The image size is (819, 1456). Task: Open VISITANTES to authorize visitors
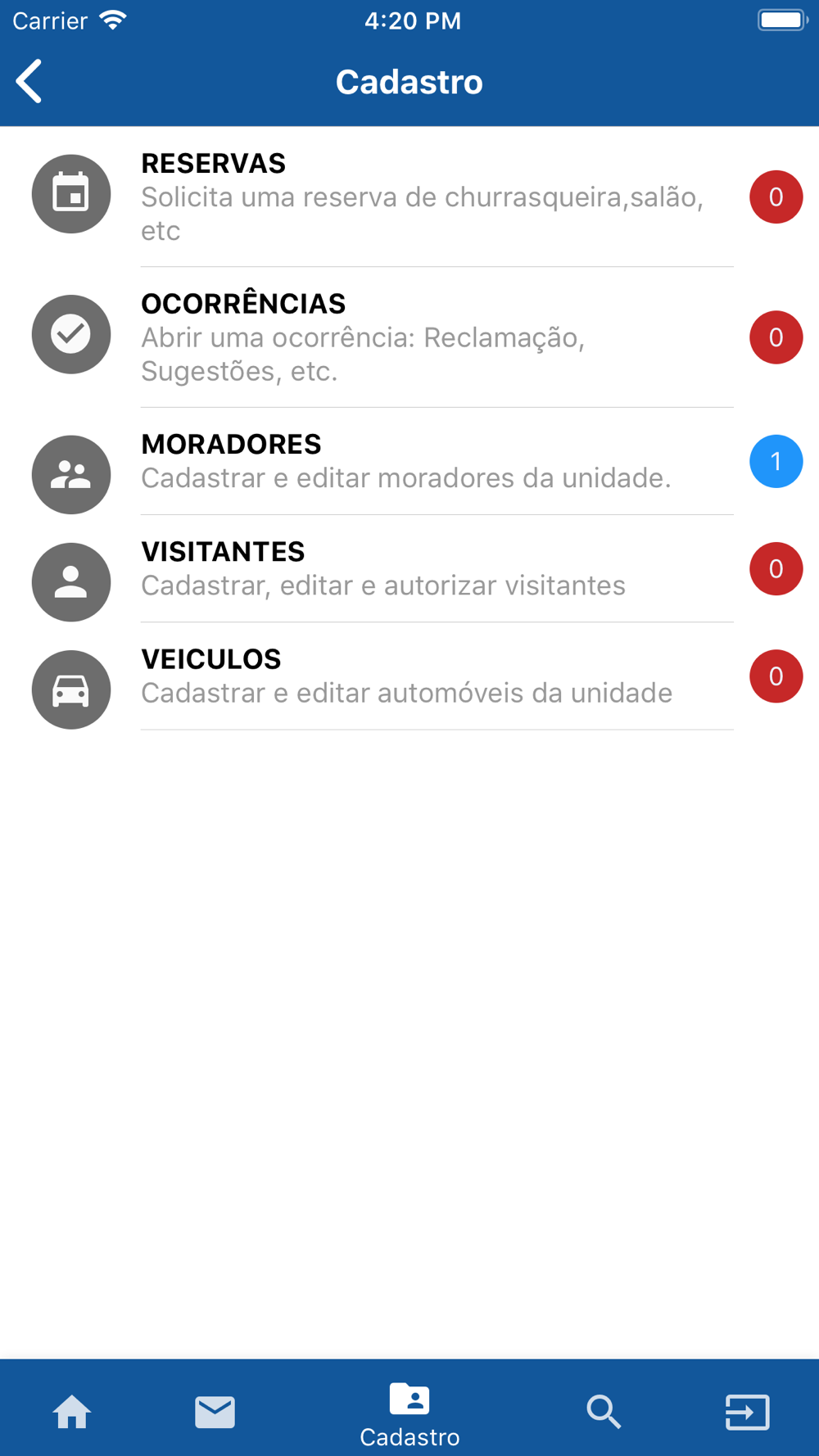409,568
